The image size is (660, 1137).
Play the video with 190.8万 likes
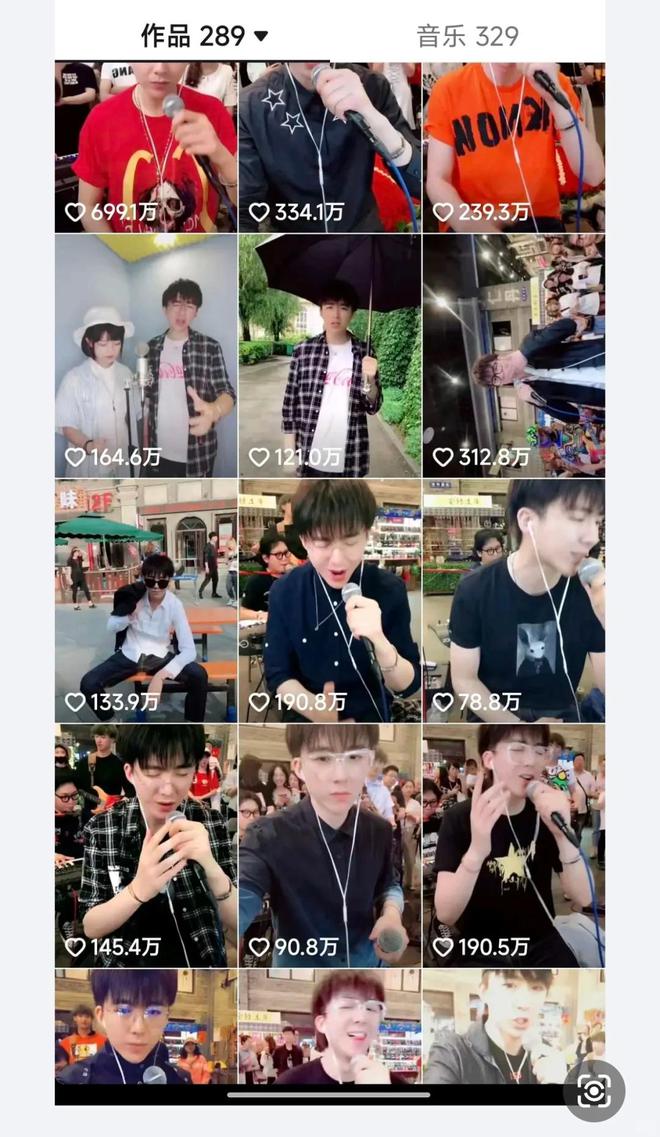pos(329,600)
